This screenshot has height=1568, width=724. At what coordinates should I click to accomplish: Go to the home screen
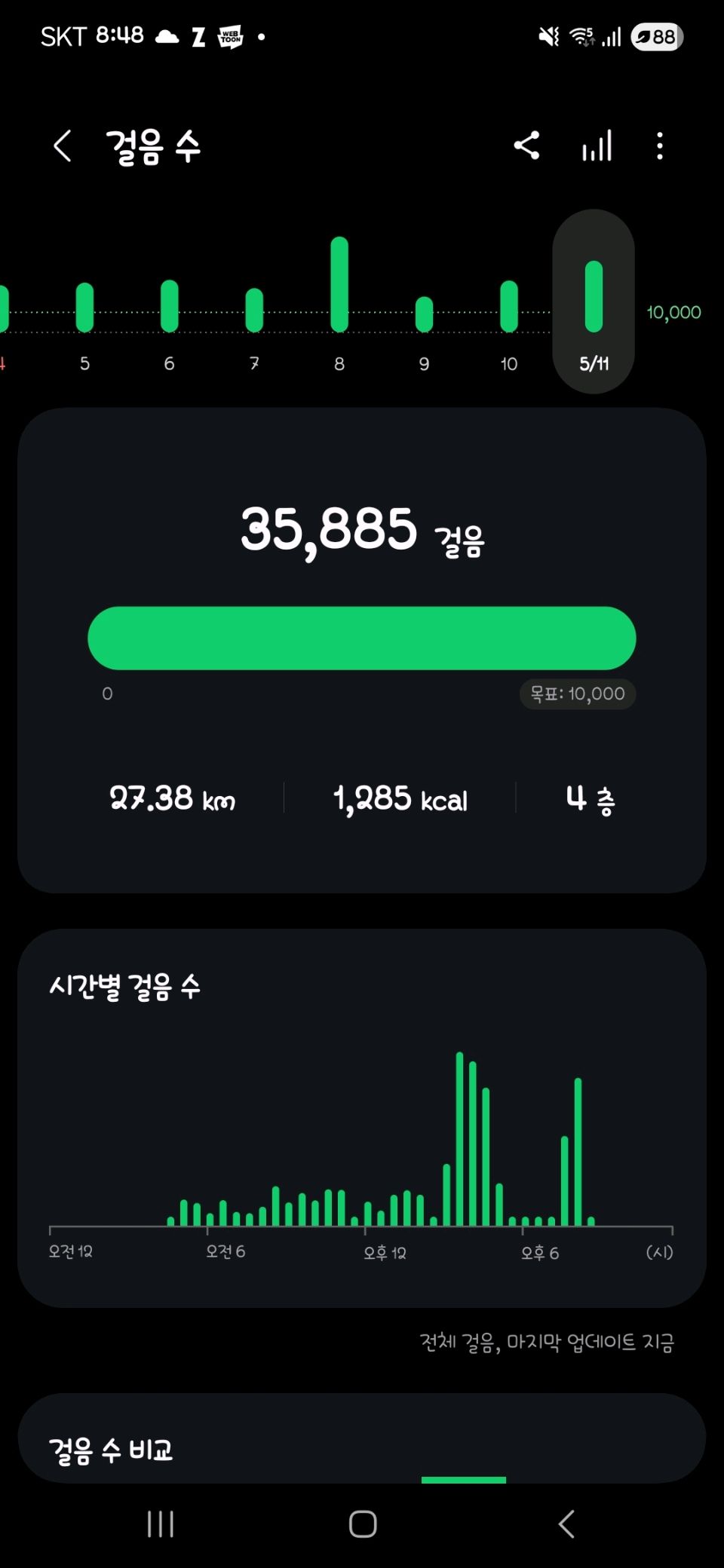click(363, 1524)
